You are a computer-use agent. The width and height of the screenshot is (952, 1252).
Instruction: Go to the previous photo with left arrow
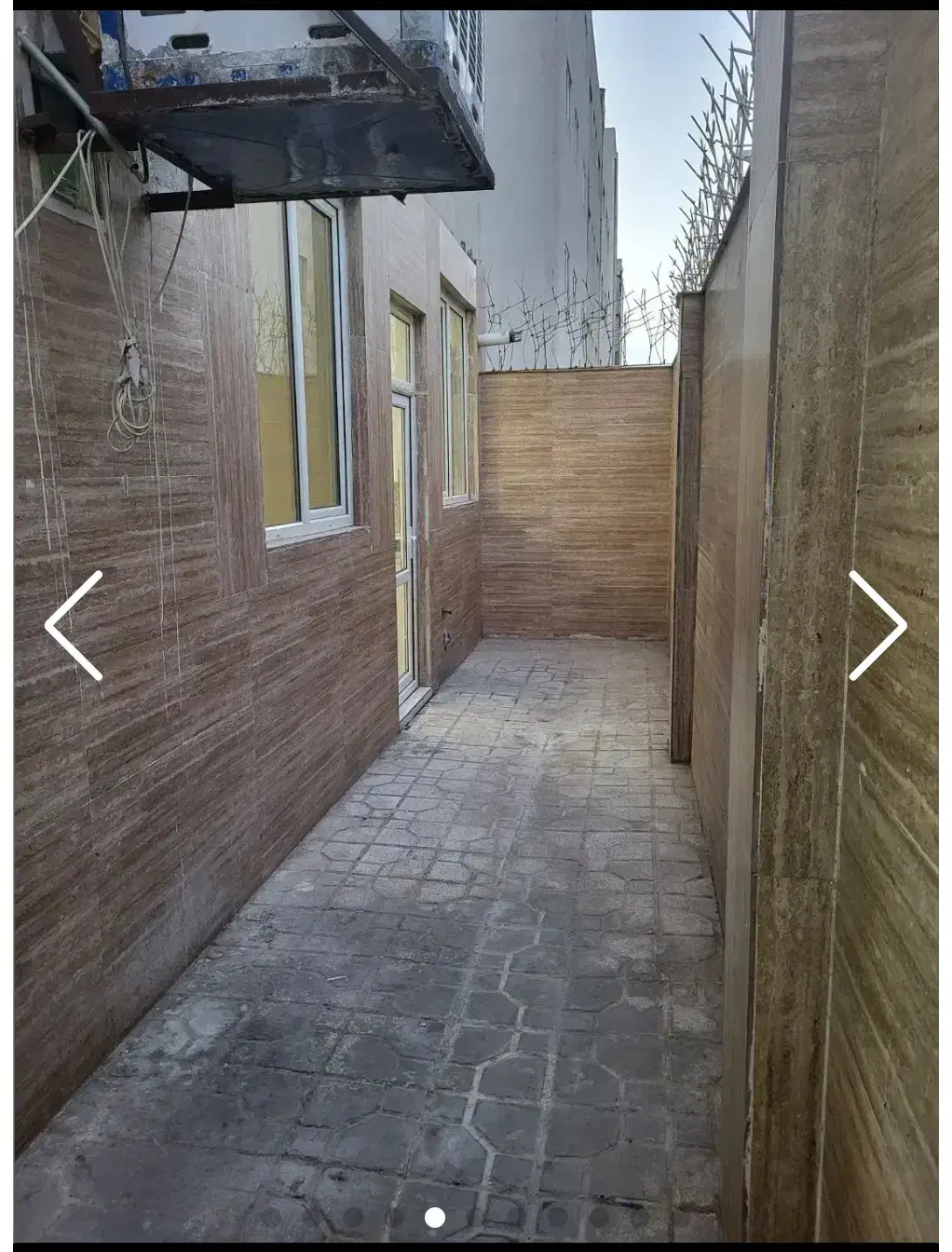click(x=74, y=625)
